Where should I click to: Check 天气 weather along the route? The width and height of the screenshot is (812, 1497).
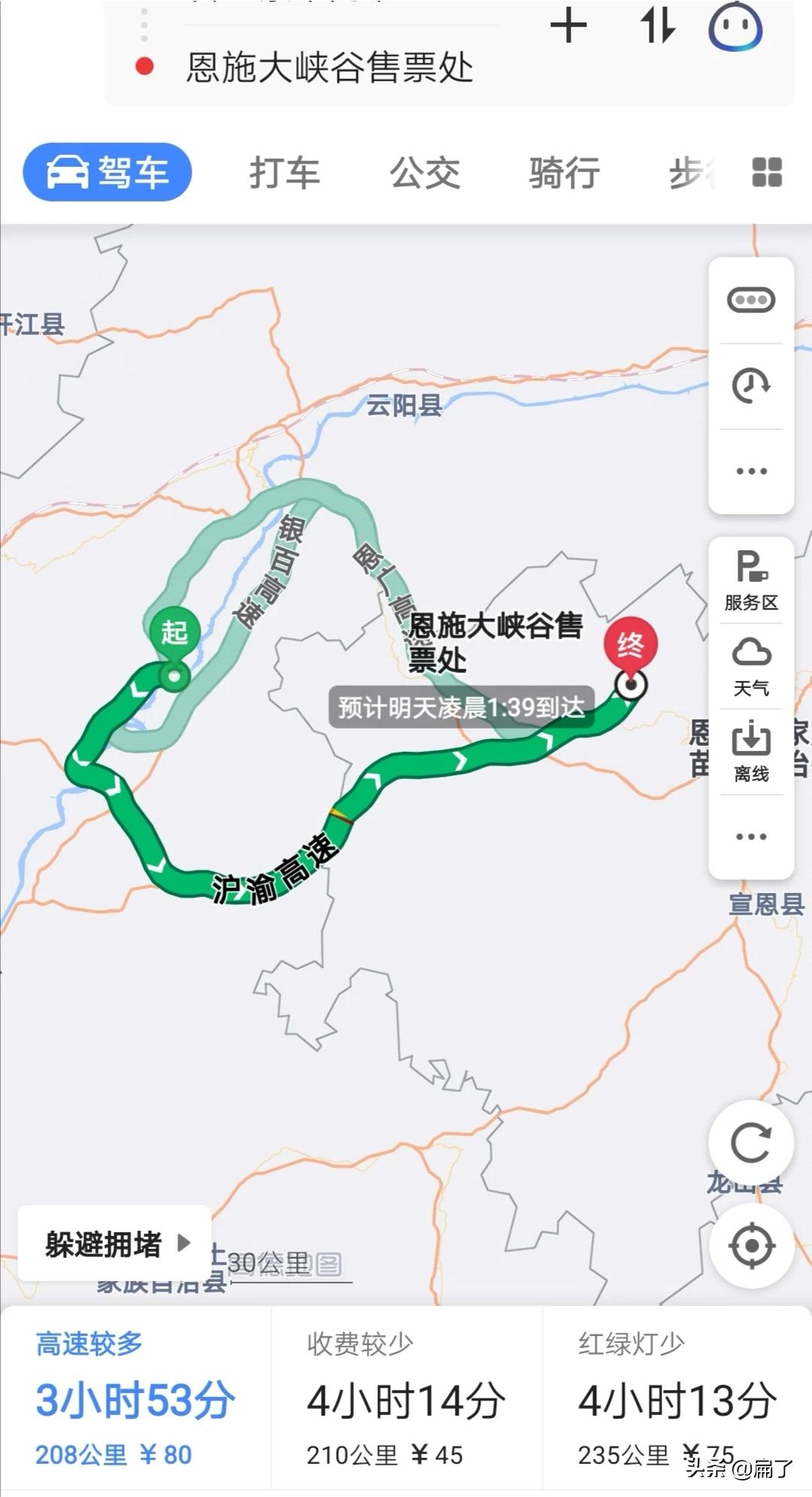751,667
